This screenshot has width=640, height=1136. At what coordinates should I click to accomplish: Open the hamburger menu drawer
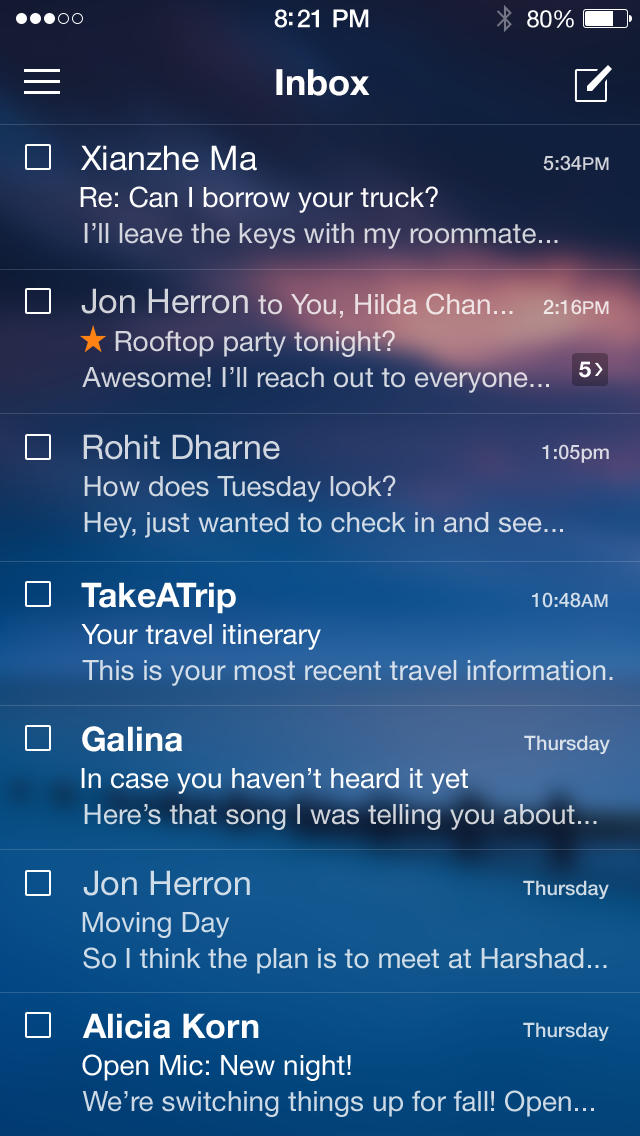point(42,82)
